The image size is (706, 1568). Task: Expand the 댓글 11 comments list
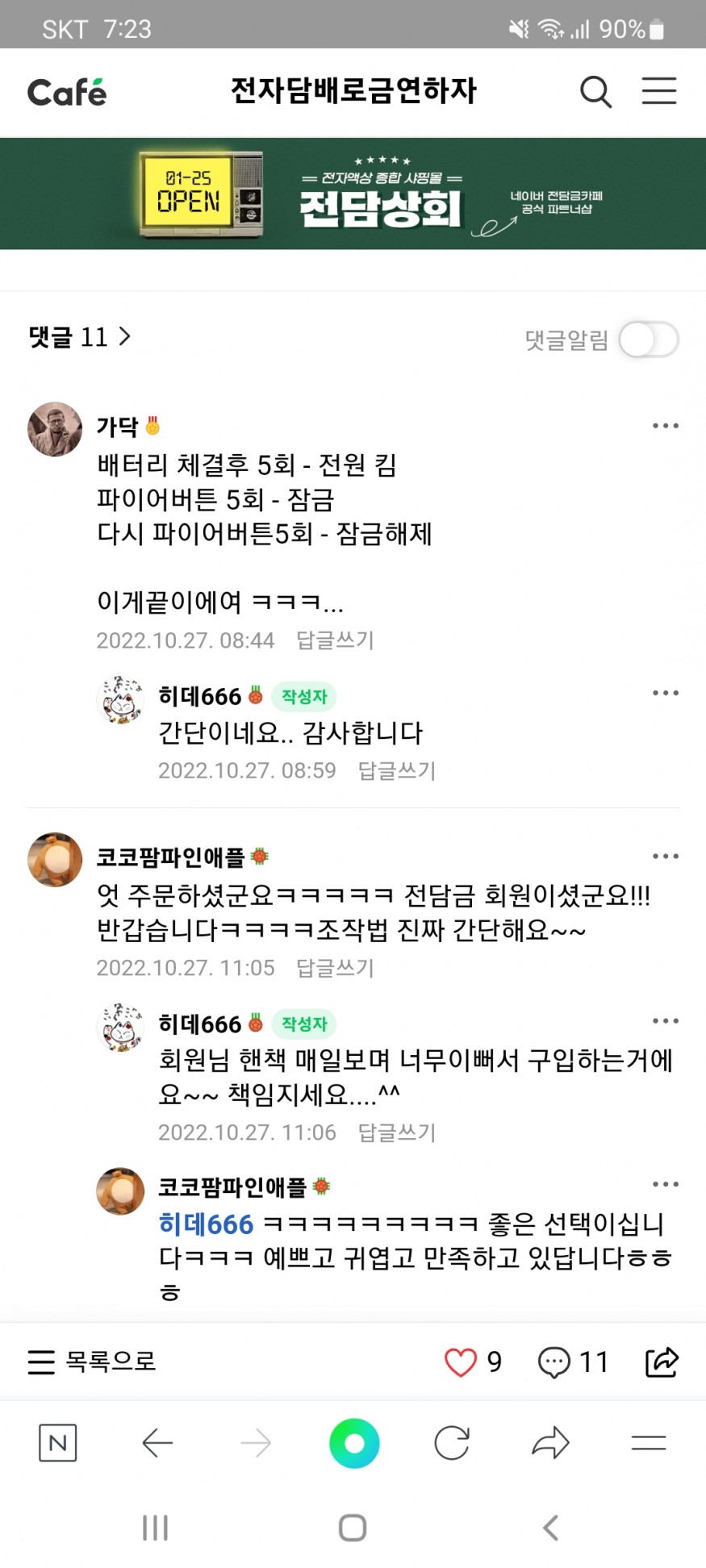(x=80, y=336)
